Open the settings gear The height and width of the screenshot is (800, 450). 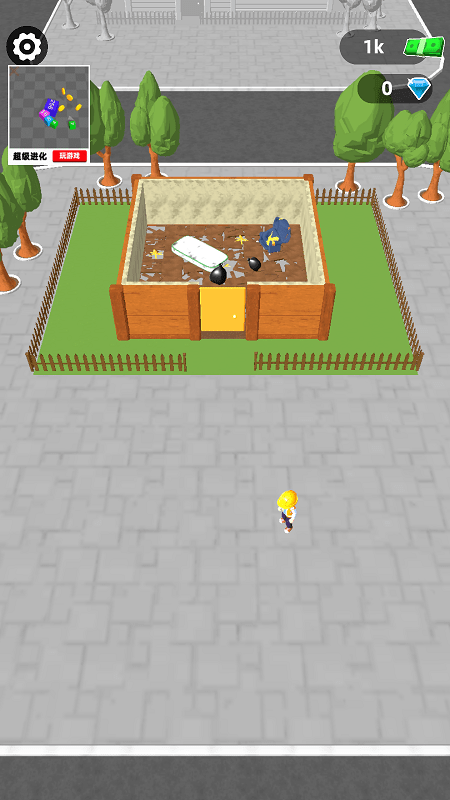point(27,47)
